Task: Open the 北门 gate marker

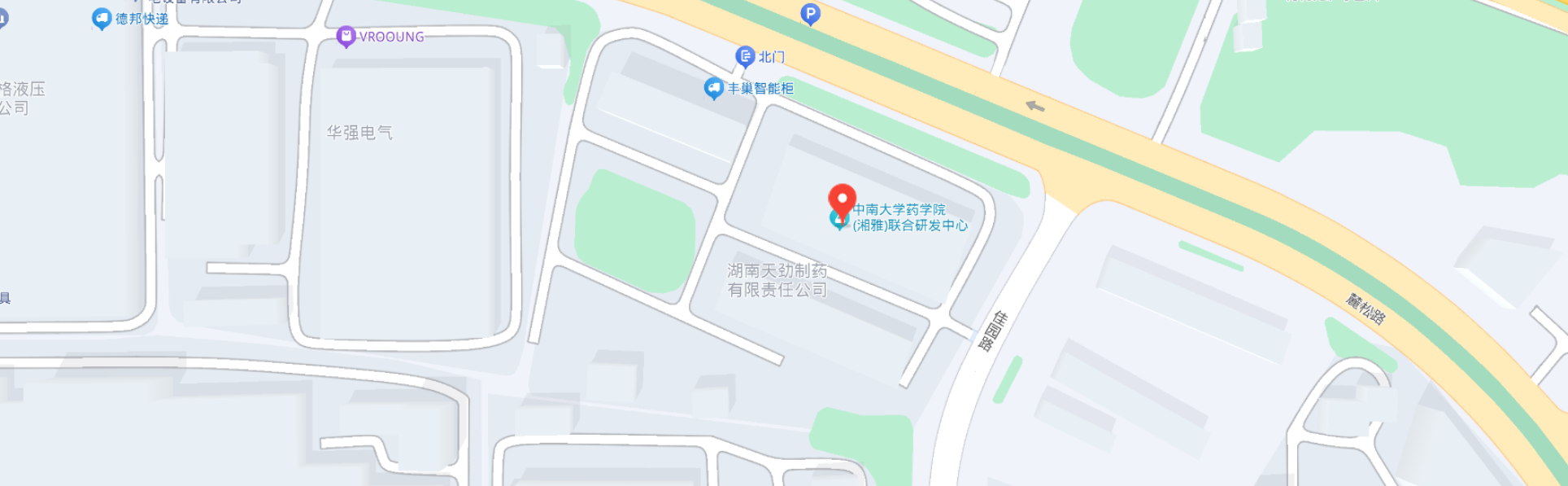Action: click(745, 56)
